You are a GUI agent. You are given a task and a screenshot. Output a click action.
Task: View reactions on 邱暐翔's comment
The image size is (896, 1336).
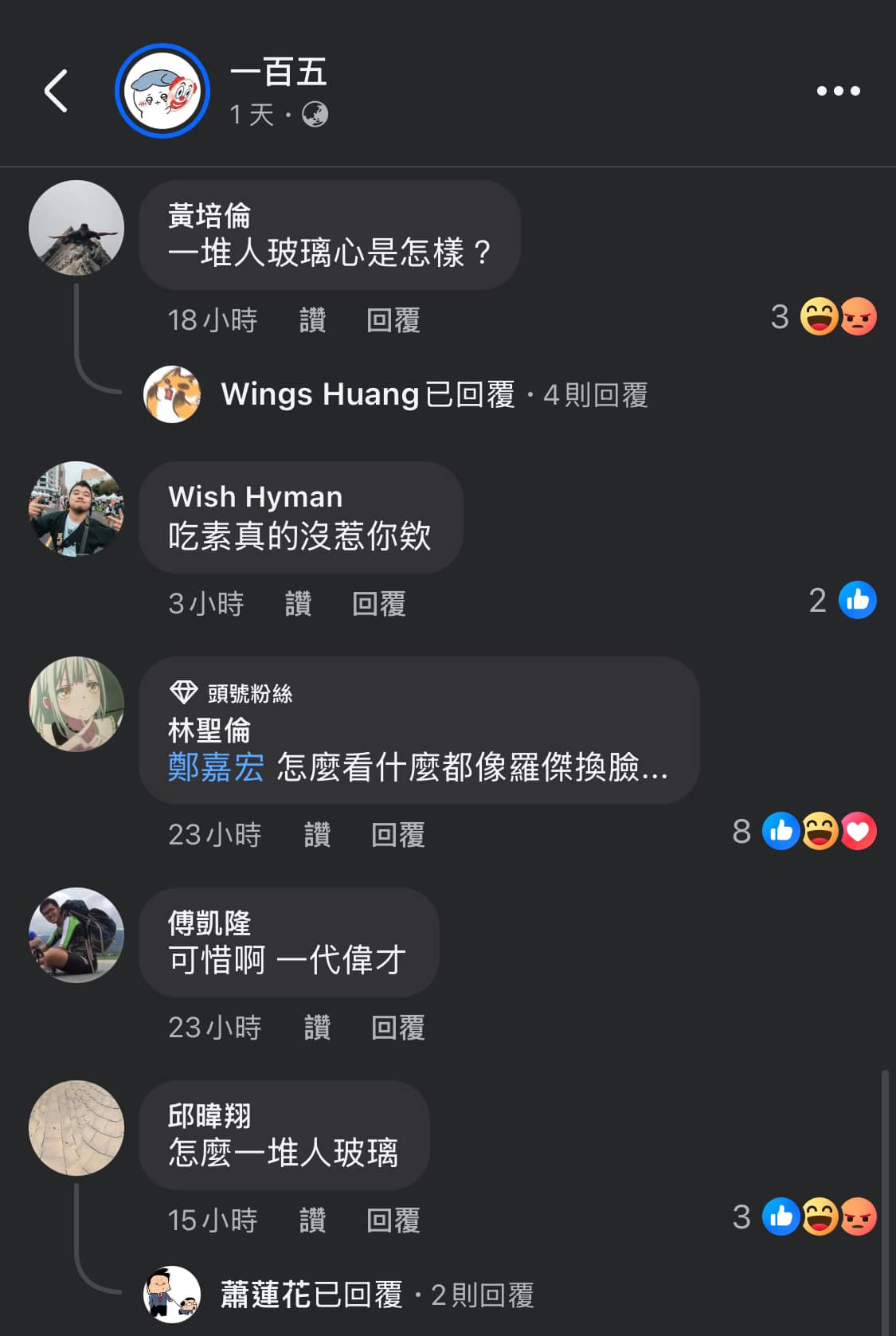click(x=804, y=1217)
